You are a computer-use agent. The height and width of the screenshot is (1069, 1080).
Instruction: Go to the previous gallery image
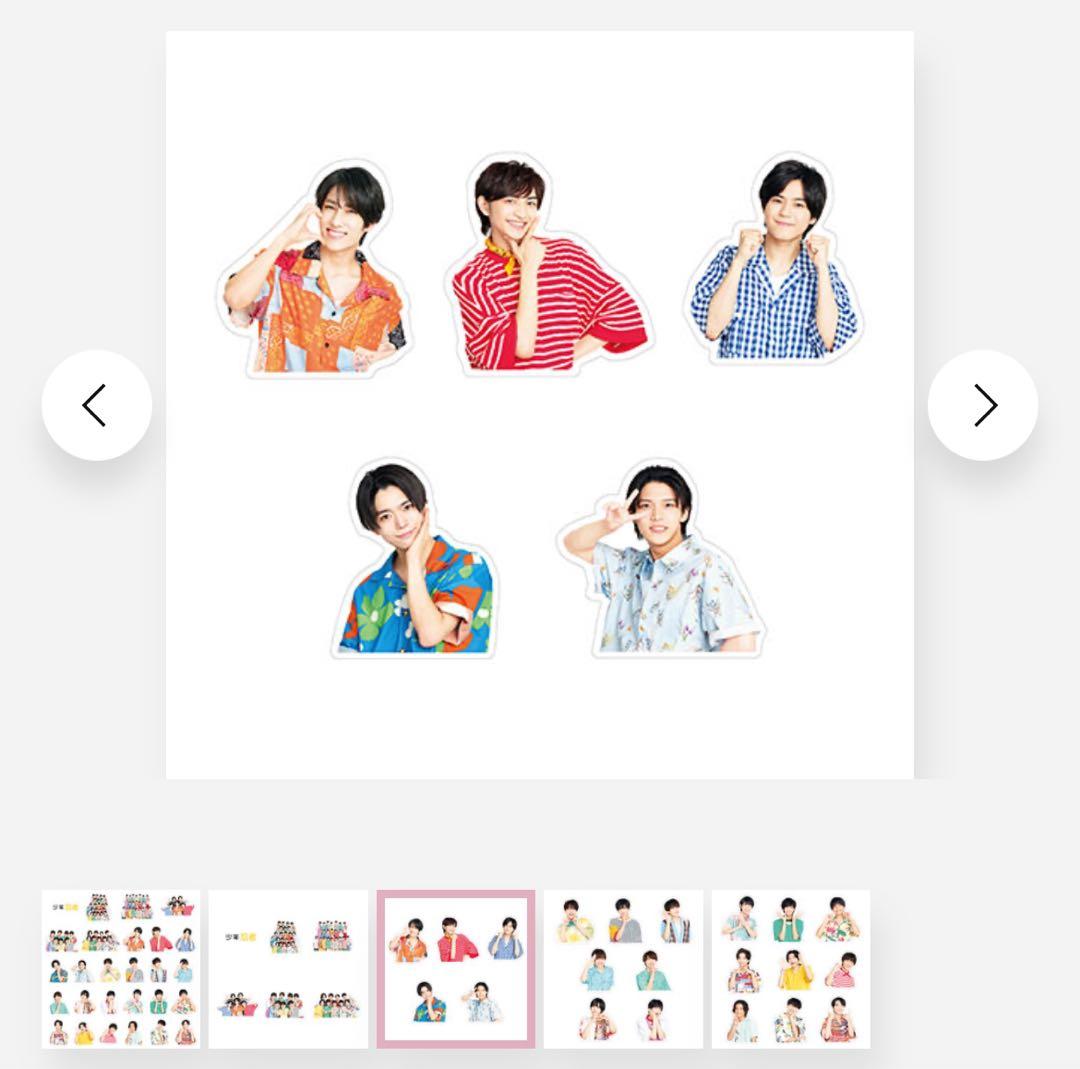tap(96, 405)
